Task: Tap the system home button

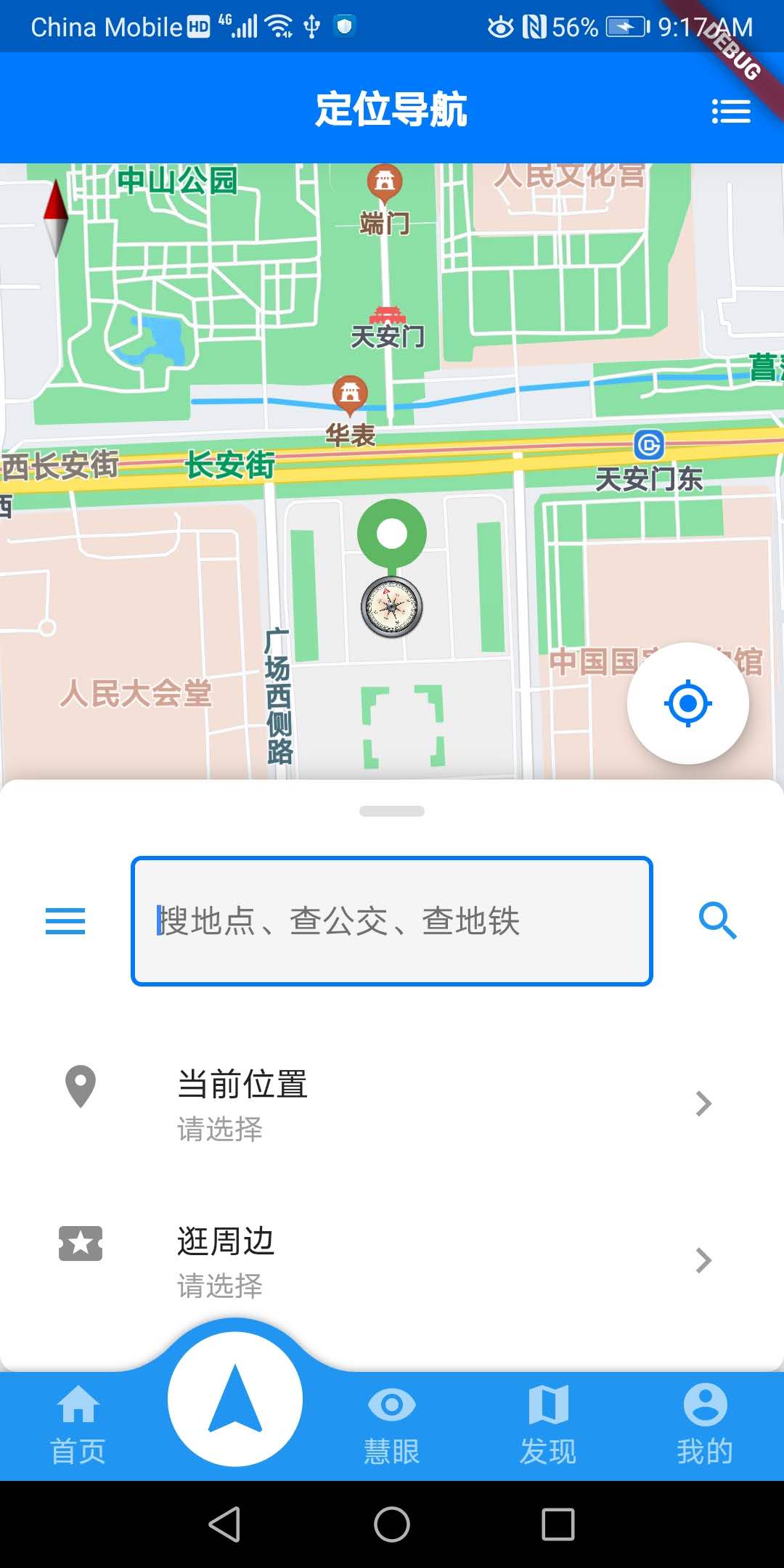Action: [392, 1524]
